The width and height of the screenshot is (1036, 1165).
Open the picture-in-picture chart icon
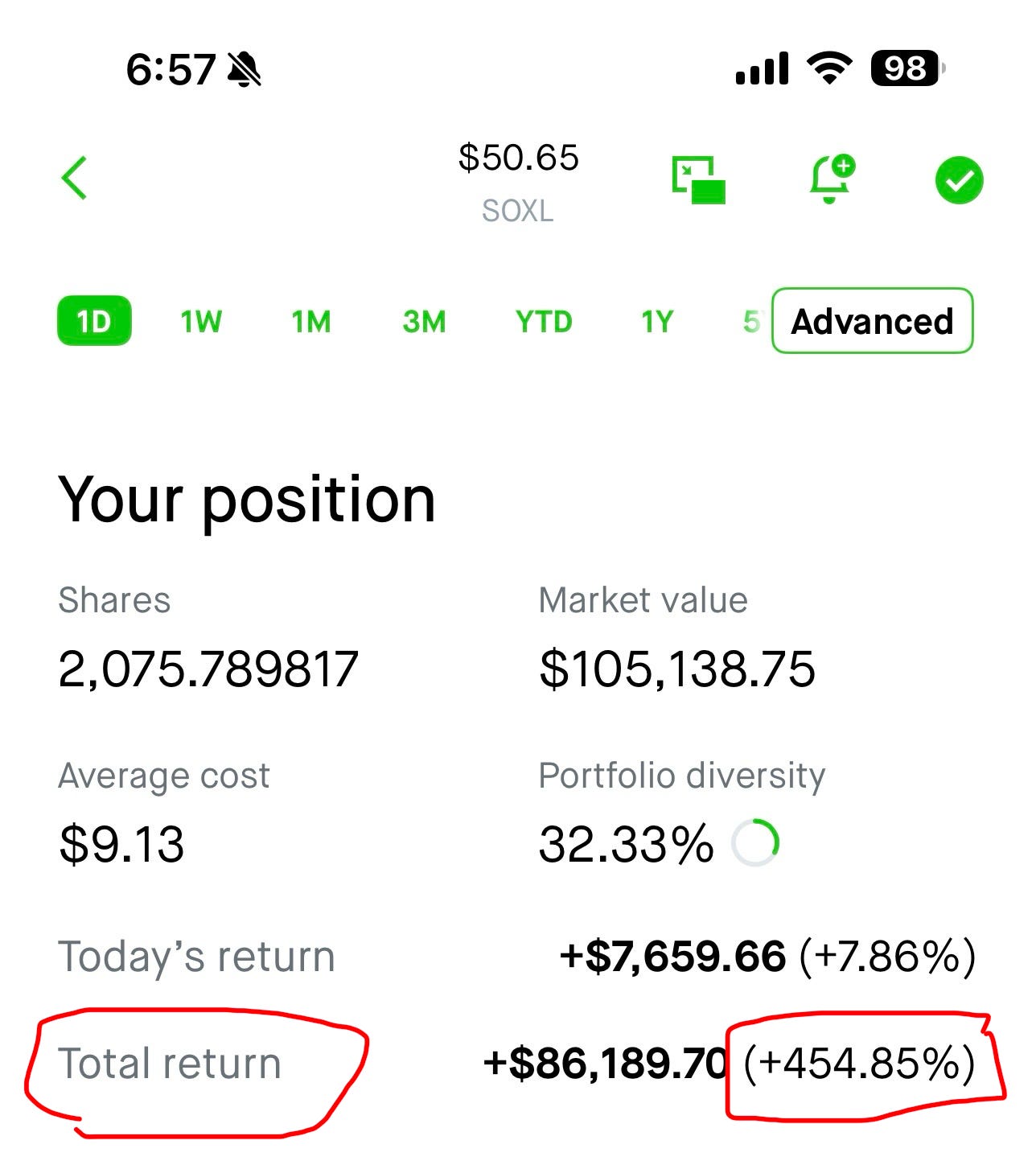click(698, 179)
